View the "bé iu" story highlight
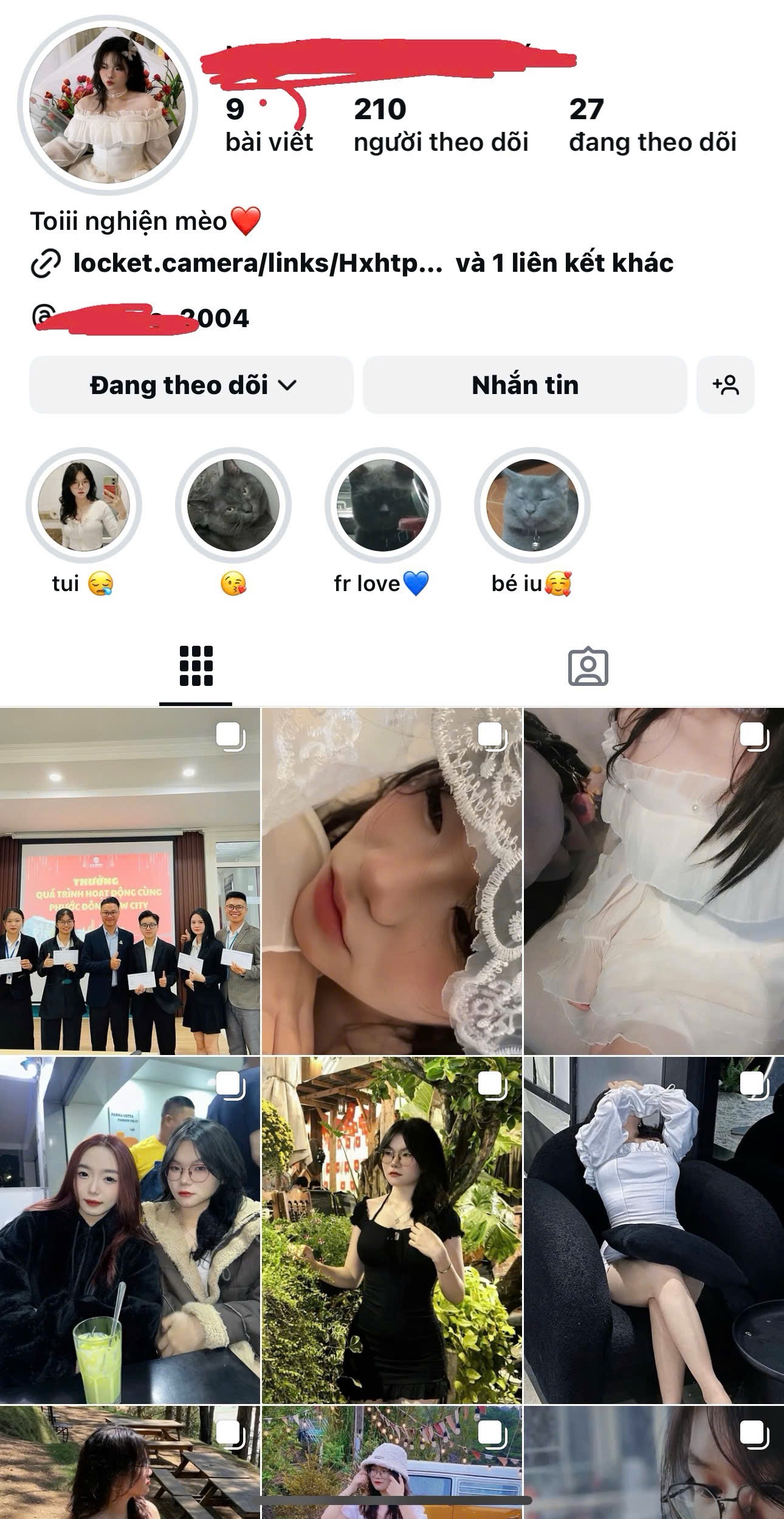 (532, 505)
